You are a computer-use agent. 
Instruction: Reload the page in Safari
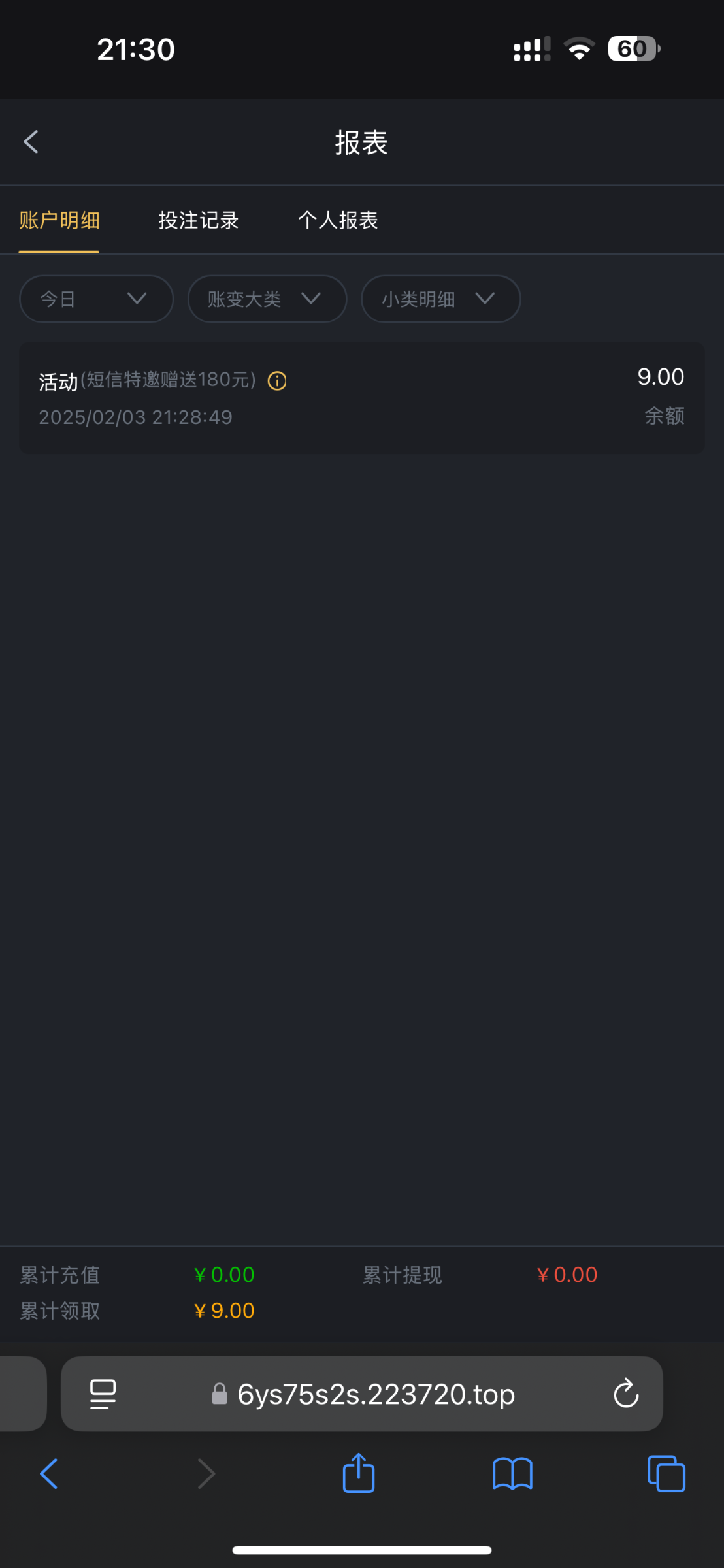click(x=625, y=1394)
